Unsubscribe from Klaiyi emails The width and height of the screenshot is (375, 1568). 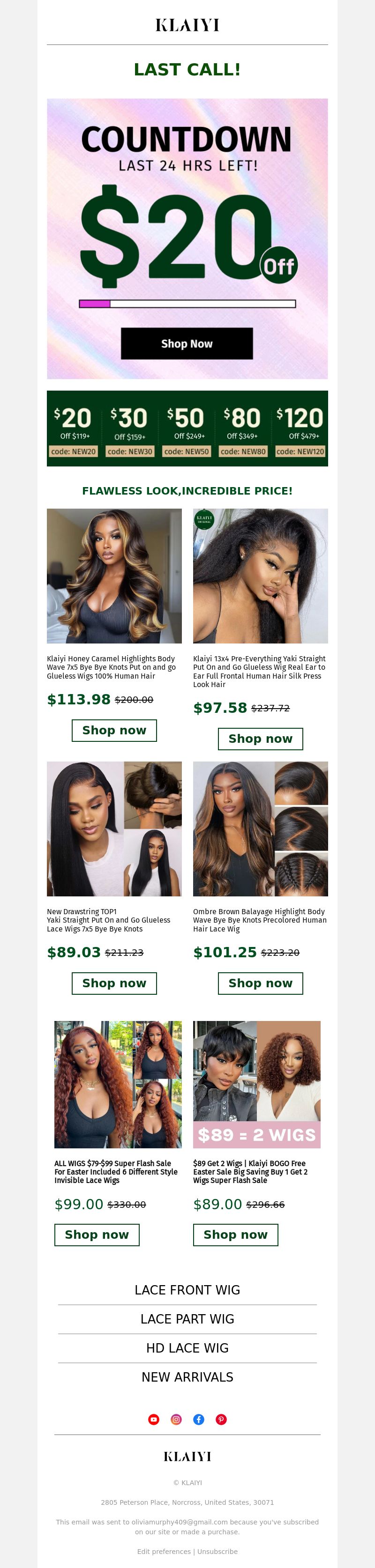[x=217, y=1551]
